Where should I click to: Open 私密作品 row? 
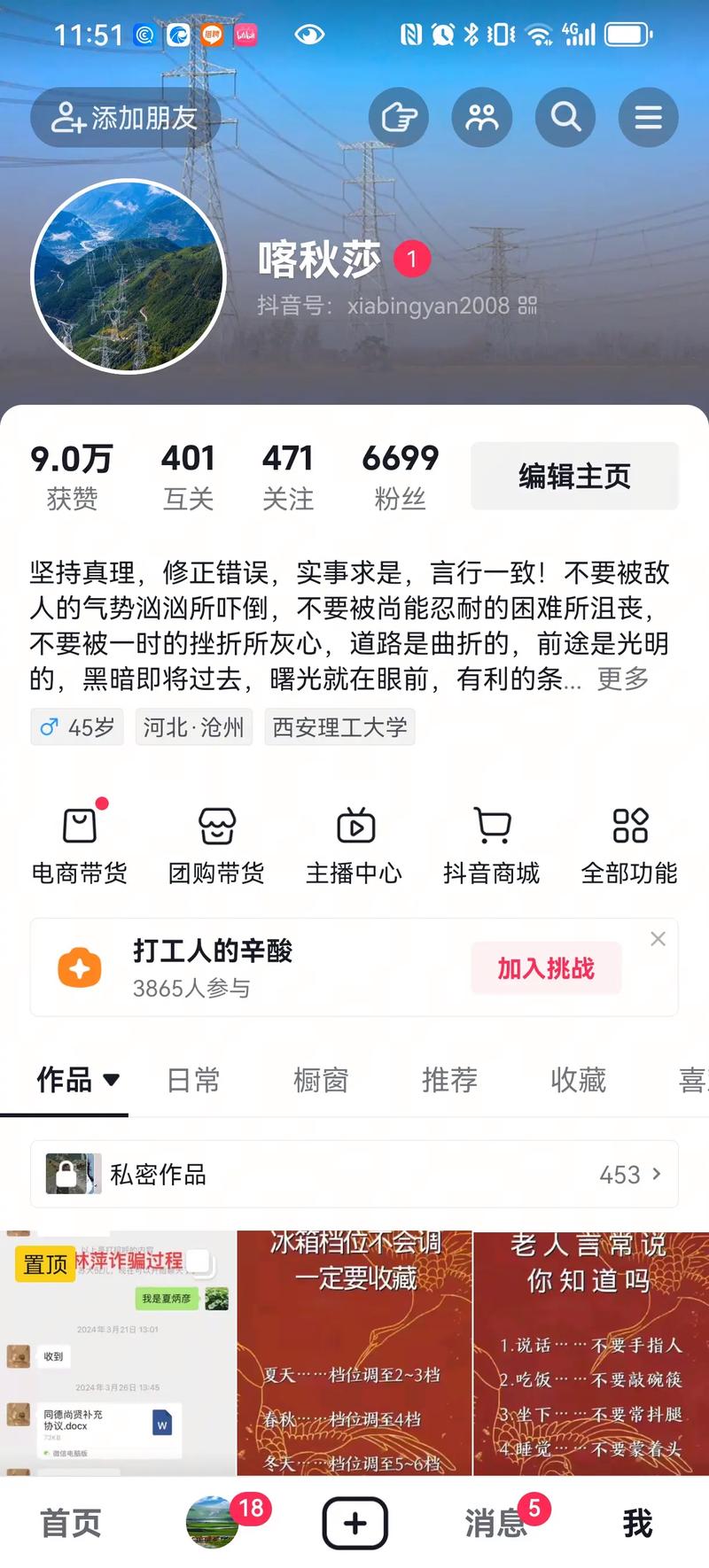354,1174
